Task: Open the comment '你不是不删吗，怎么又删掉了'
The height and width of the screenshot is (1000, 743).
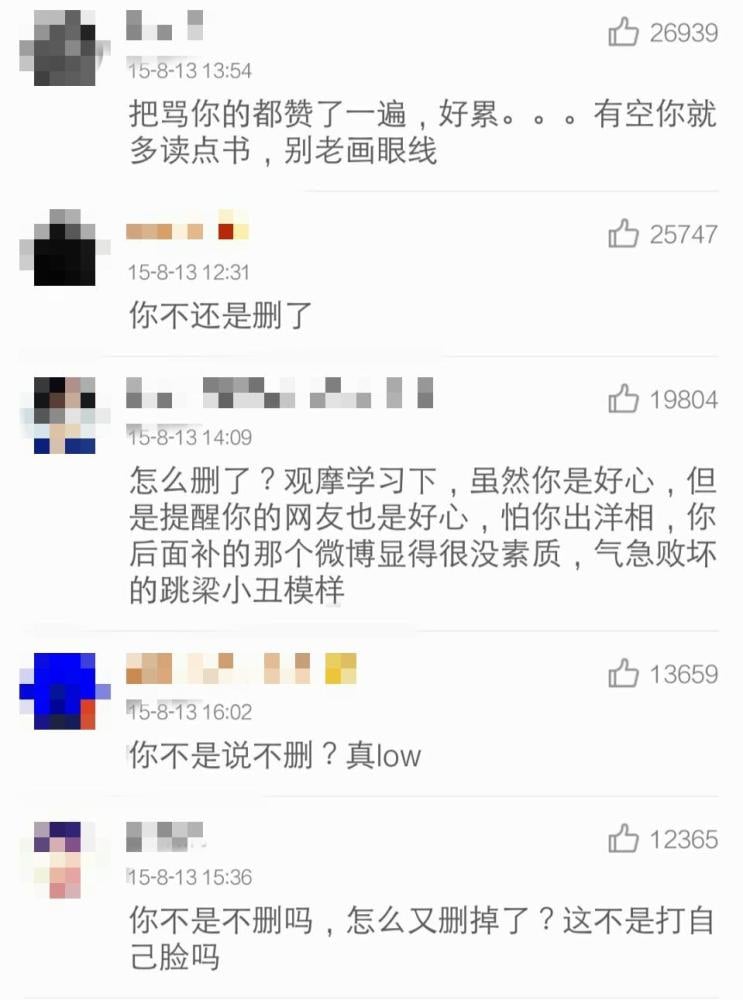Action: pyautogui.click(x=420, y=938)
